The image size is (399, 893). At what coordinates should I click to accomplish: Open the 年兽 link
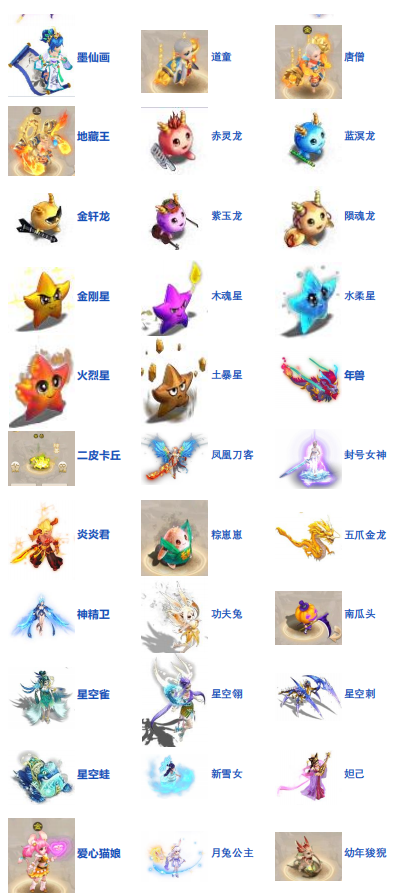tap(354, 375)
